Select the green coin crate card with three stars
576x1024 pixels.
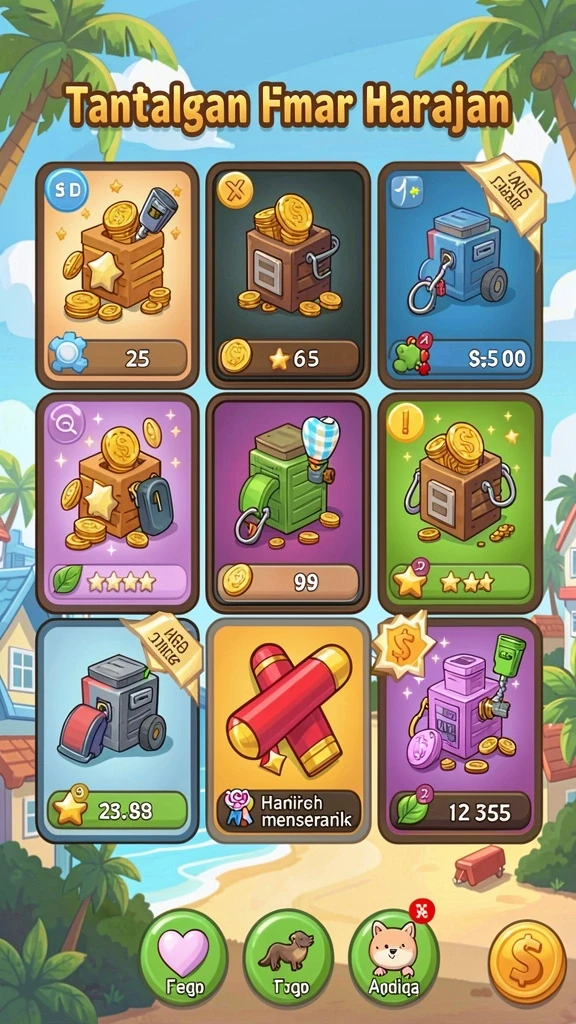coord(460,503)
